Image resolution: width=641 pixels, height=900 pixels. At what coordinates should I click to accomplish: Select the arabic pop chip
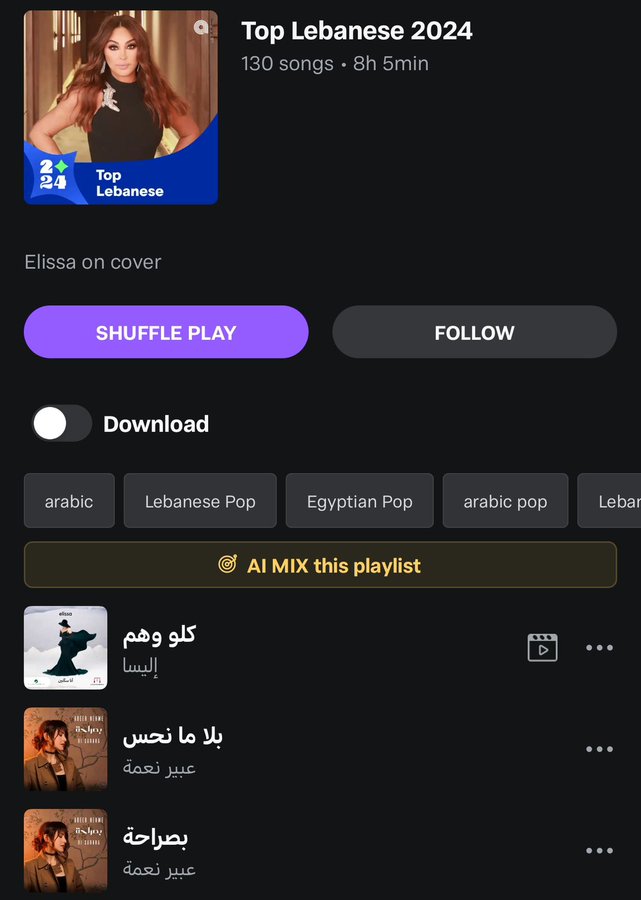pos(505,501)
